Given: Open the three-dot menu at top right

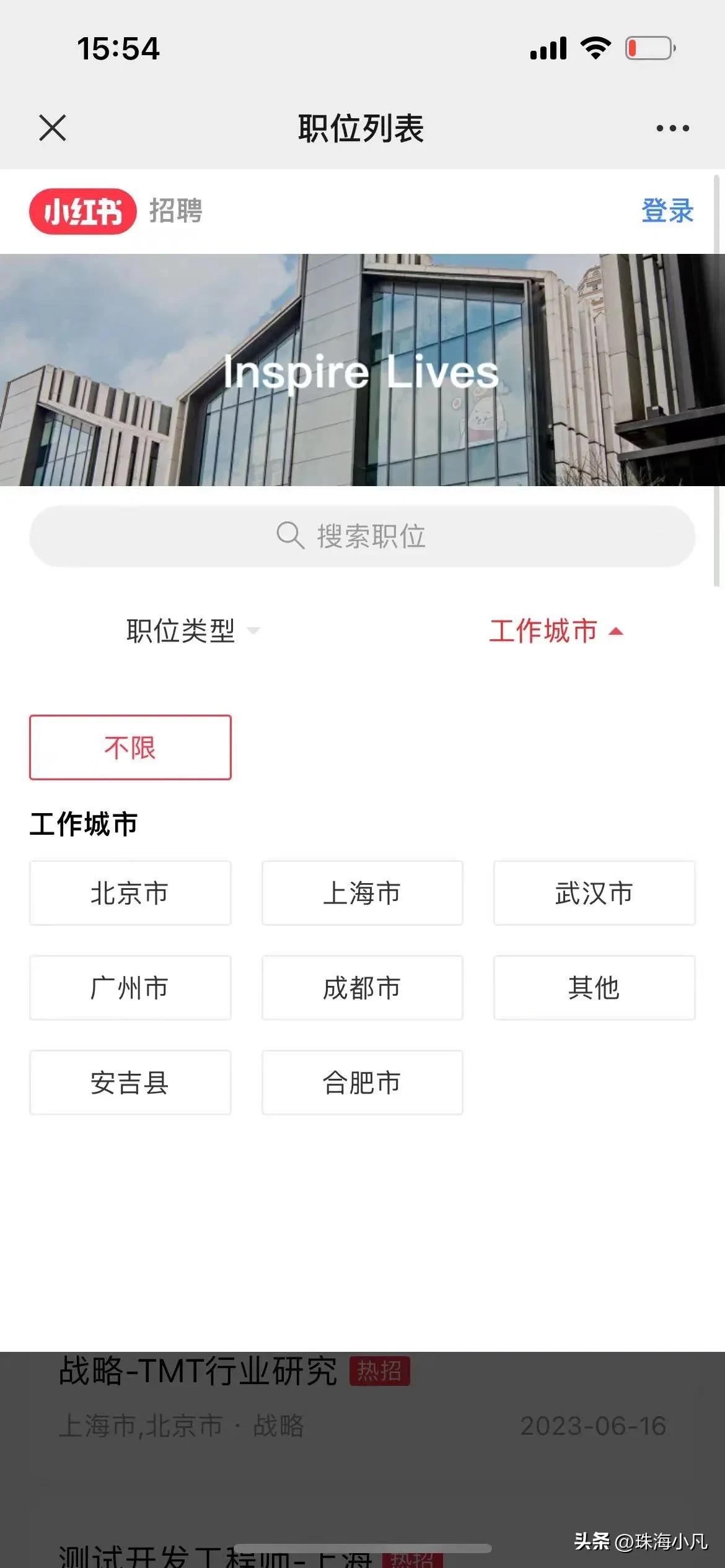Looking at the screenshot, I should coord(671,129).
